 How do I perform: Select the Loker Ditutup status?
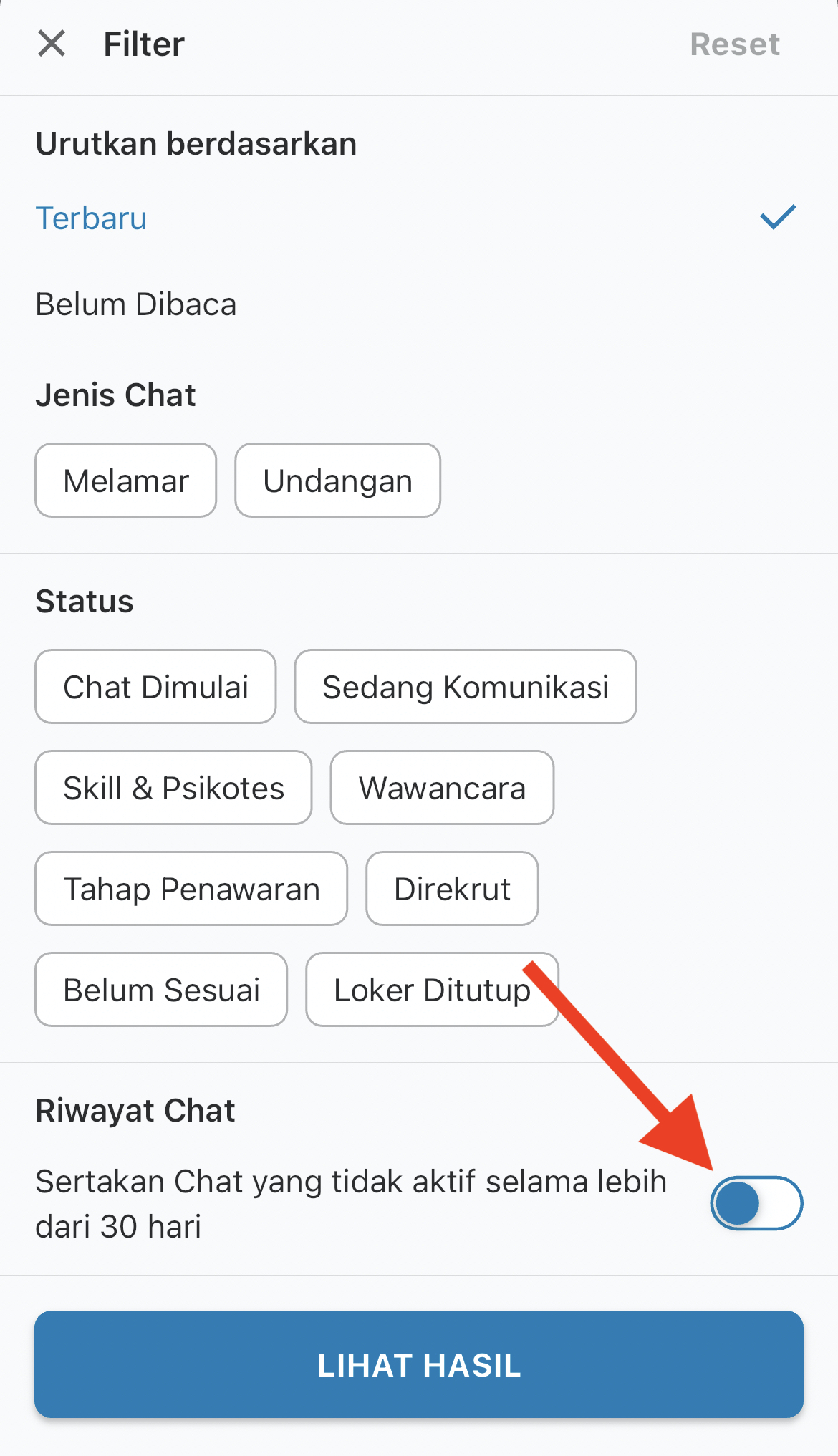(x=431, y=990)
